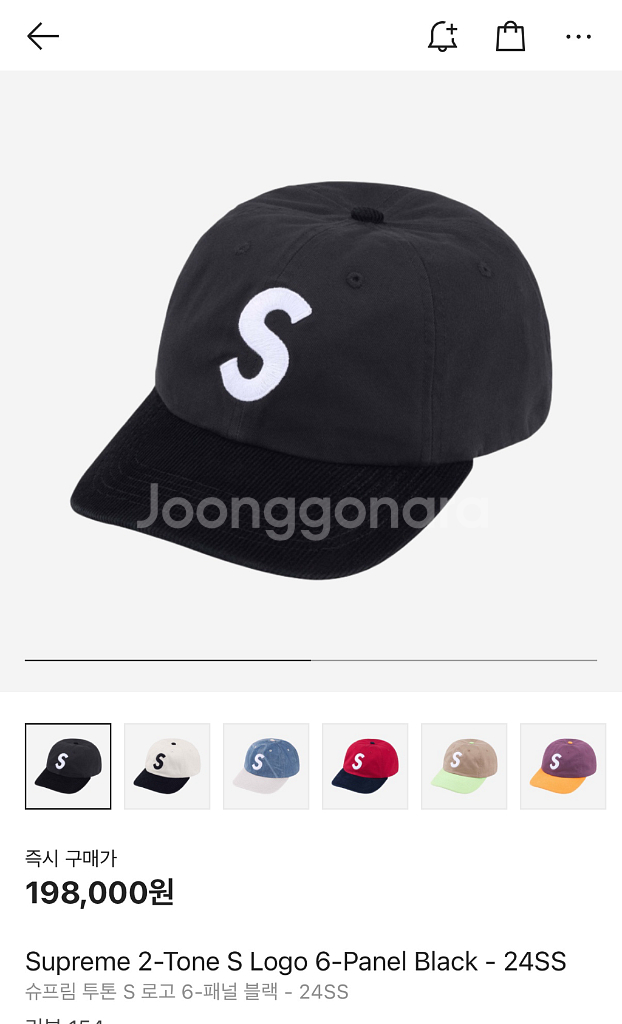Select the red and navy cap thumbnail
This screenshot has width=622, height=1024.
pyautogui.click(x=365, y=766)
